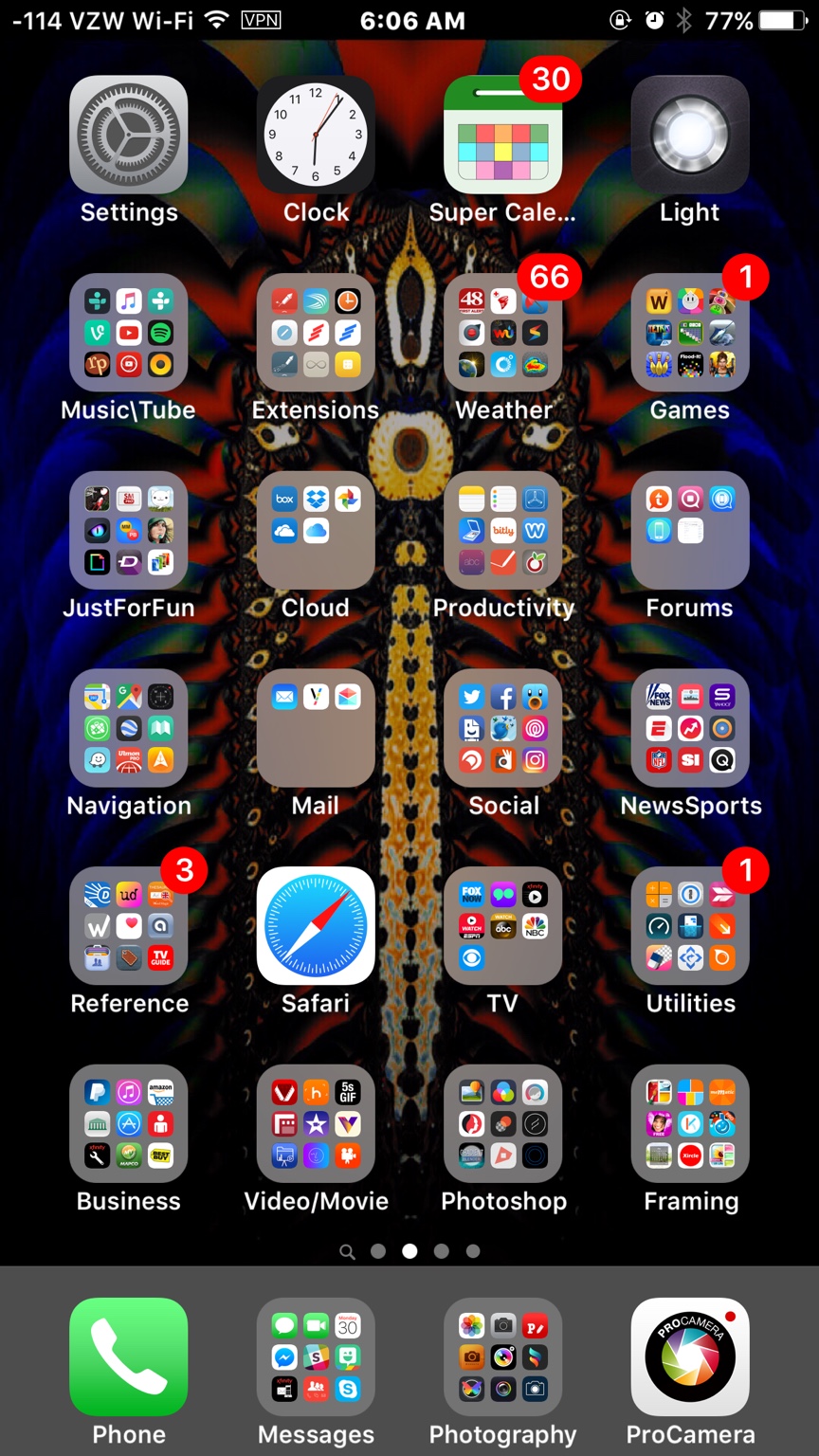Launch the Clock app
Screen dimensions: 819x1456
click(x=316, y=135)
